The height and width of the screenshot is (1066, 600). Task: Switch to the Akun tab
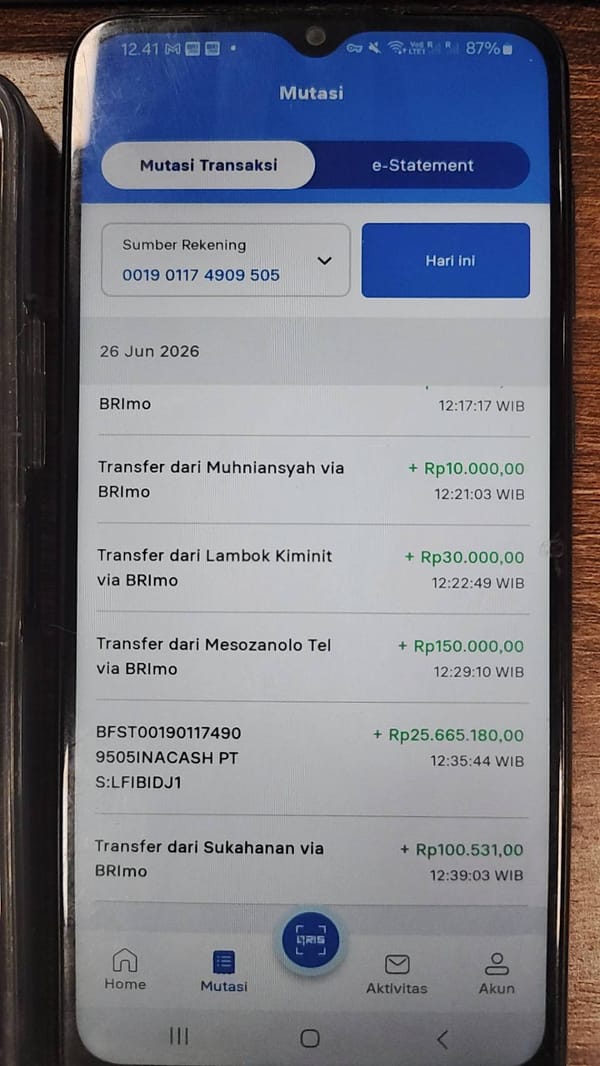tap(497, 974)
